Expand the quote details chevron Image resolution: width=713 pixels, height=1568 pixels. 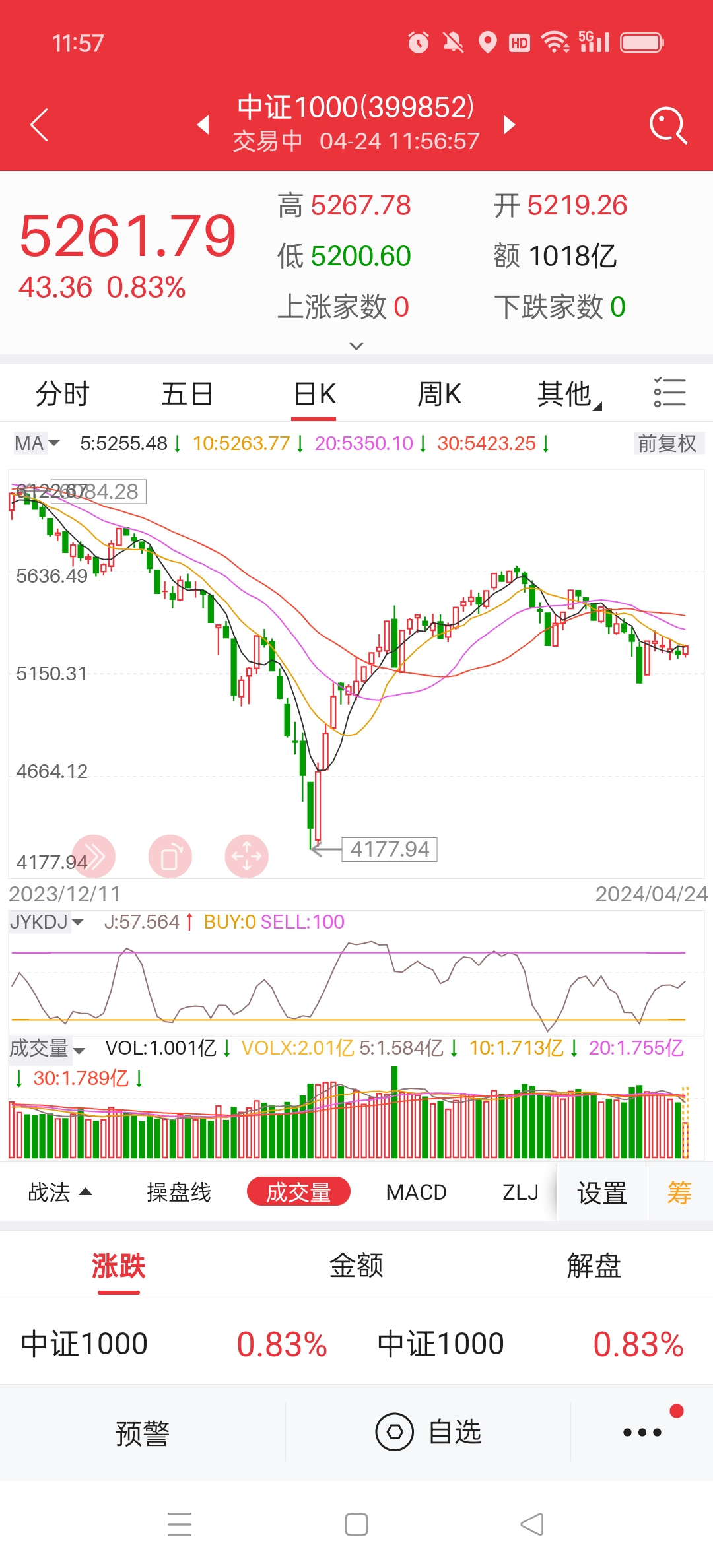pyautogui.click(x=356, y=345)
